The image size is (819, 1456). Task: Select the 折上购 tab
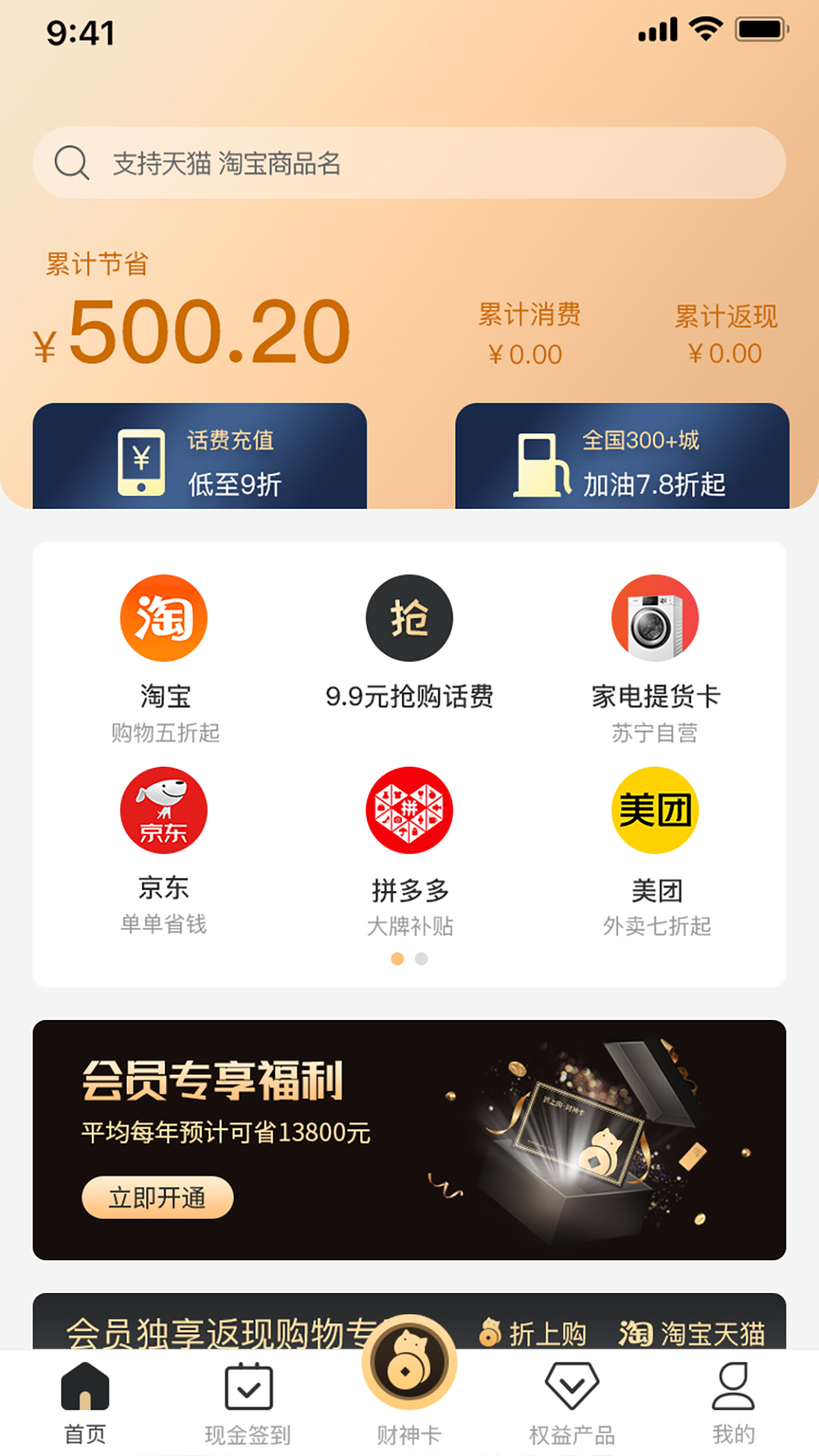click(x=532, y=1332)
